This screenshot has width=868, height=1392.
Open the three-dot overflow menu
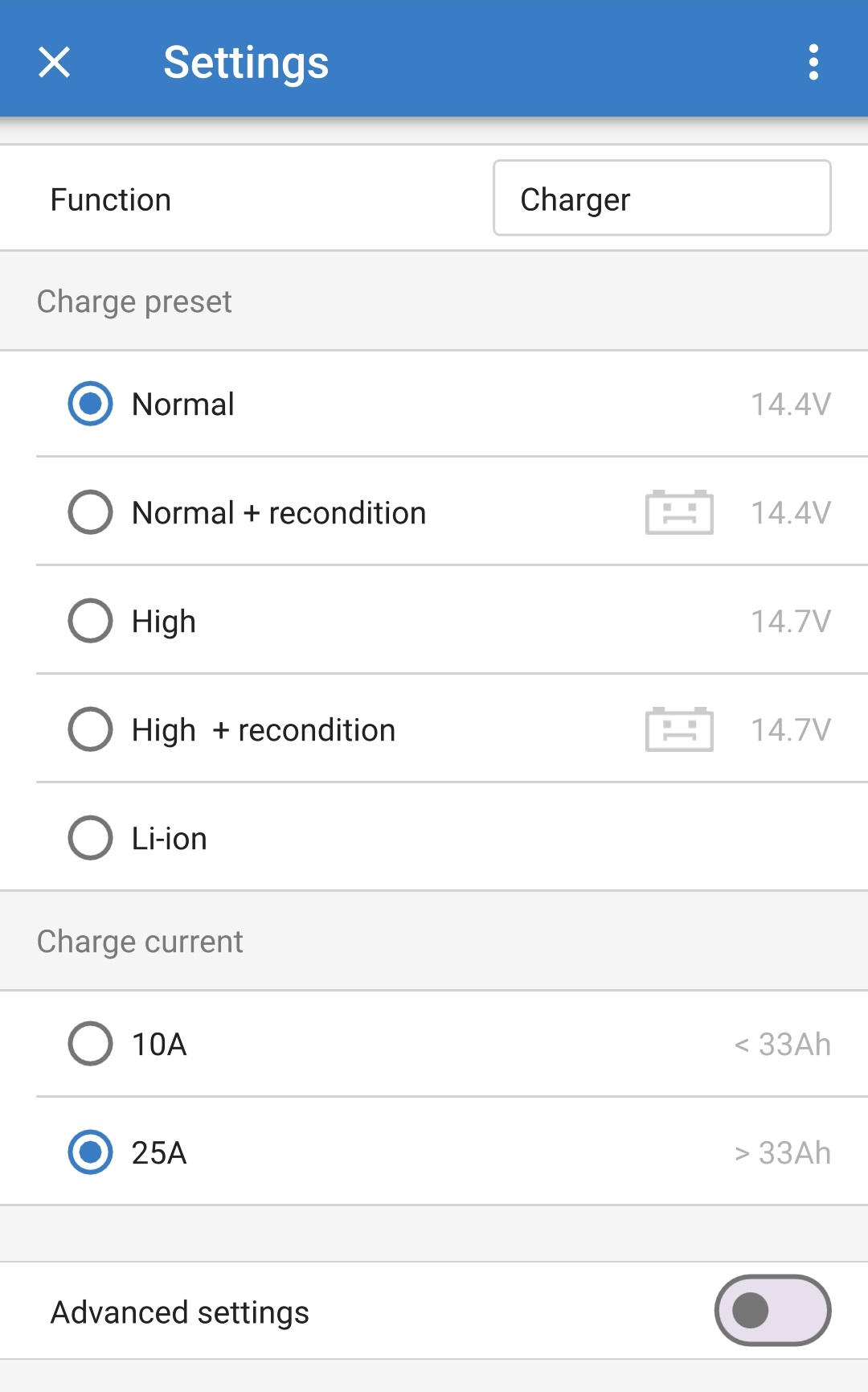click(x=813, y=63)
